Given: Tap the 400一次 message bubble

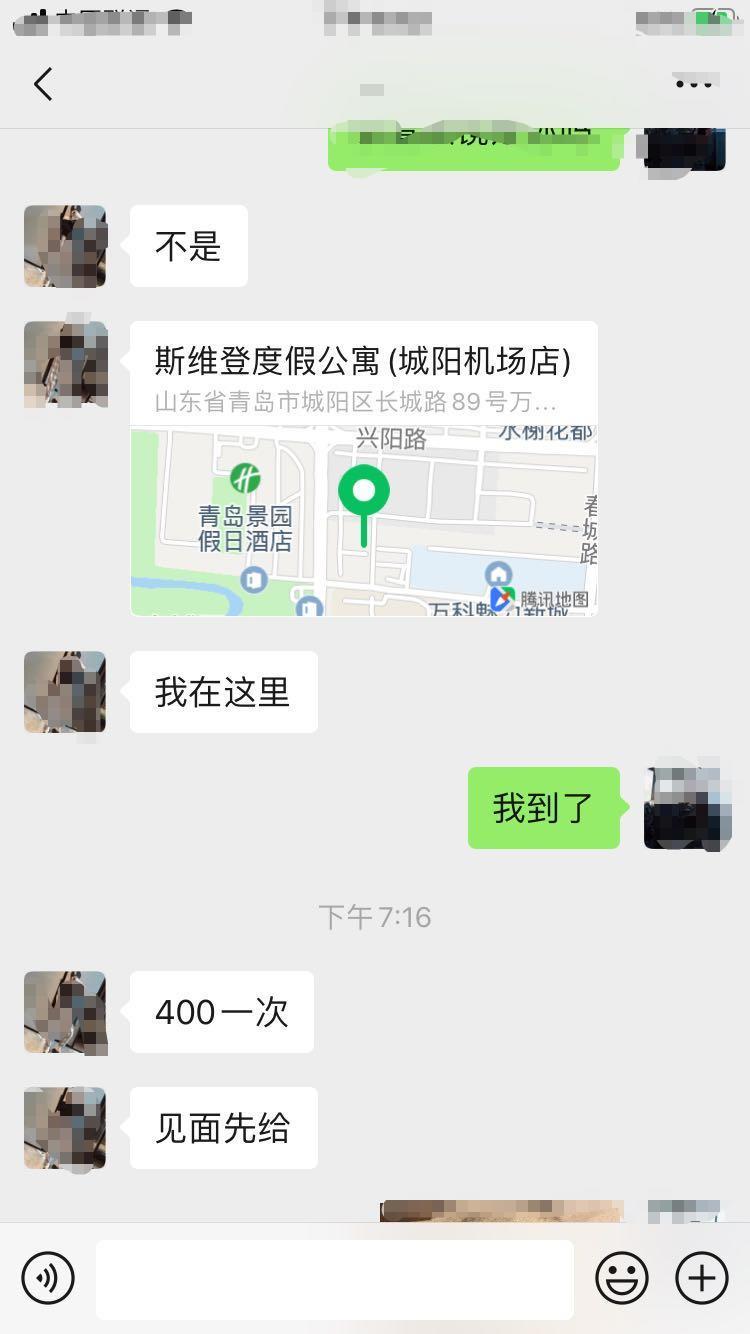Looking at the screenshot, I should [x=221, y=1012].
